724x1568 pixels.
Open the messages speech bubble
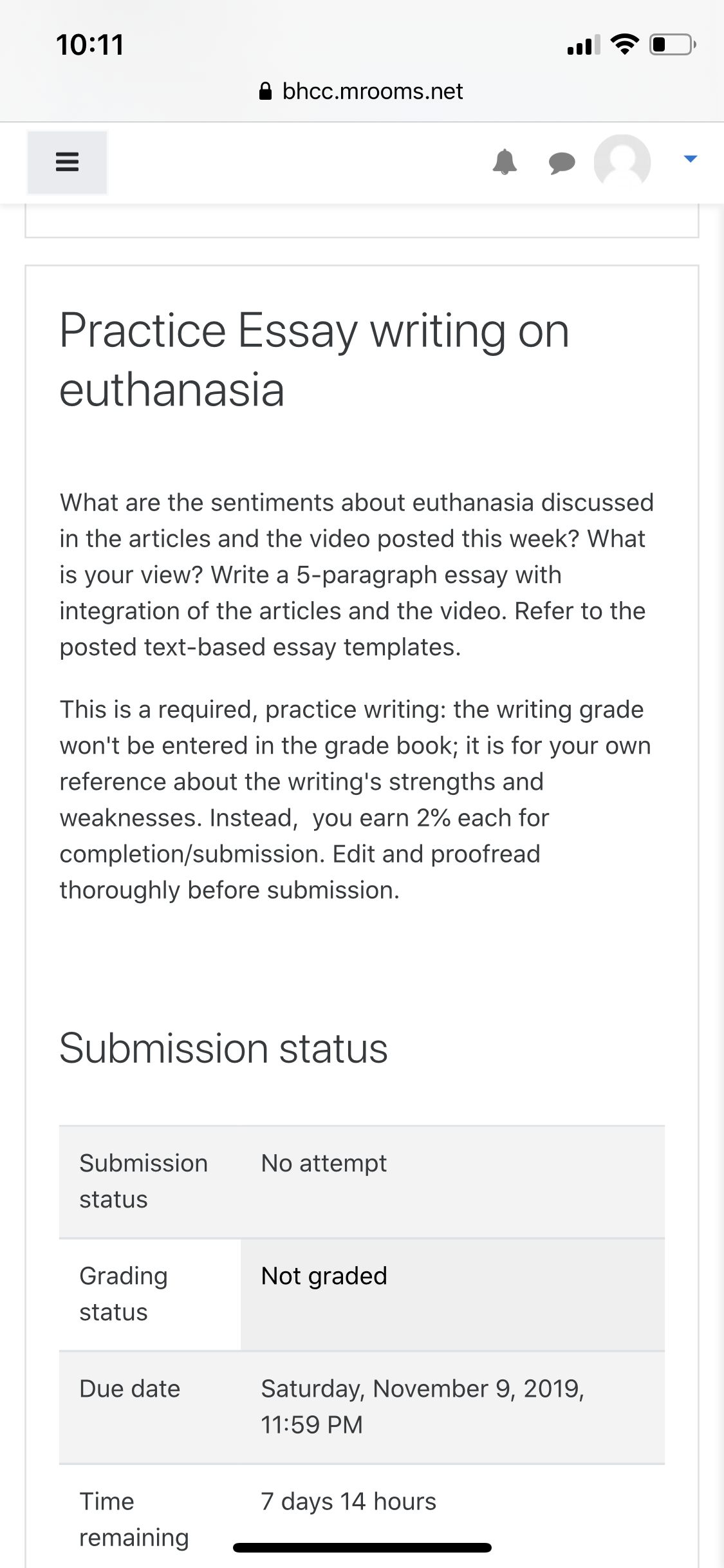click(562, 163)
